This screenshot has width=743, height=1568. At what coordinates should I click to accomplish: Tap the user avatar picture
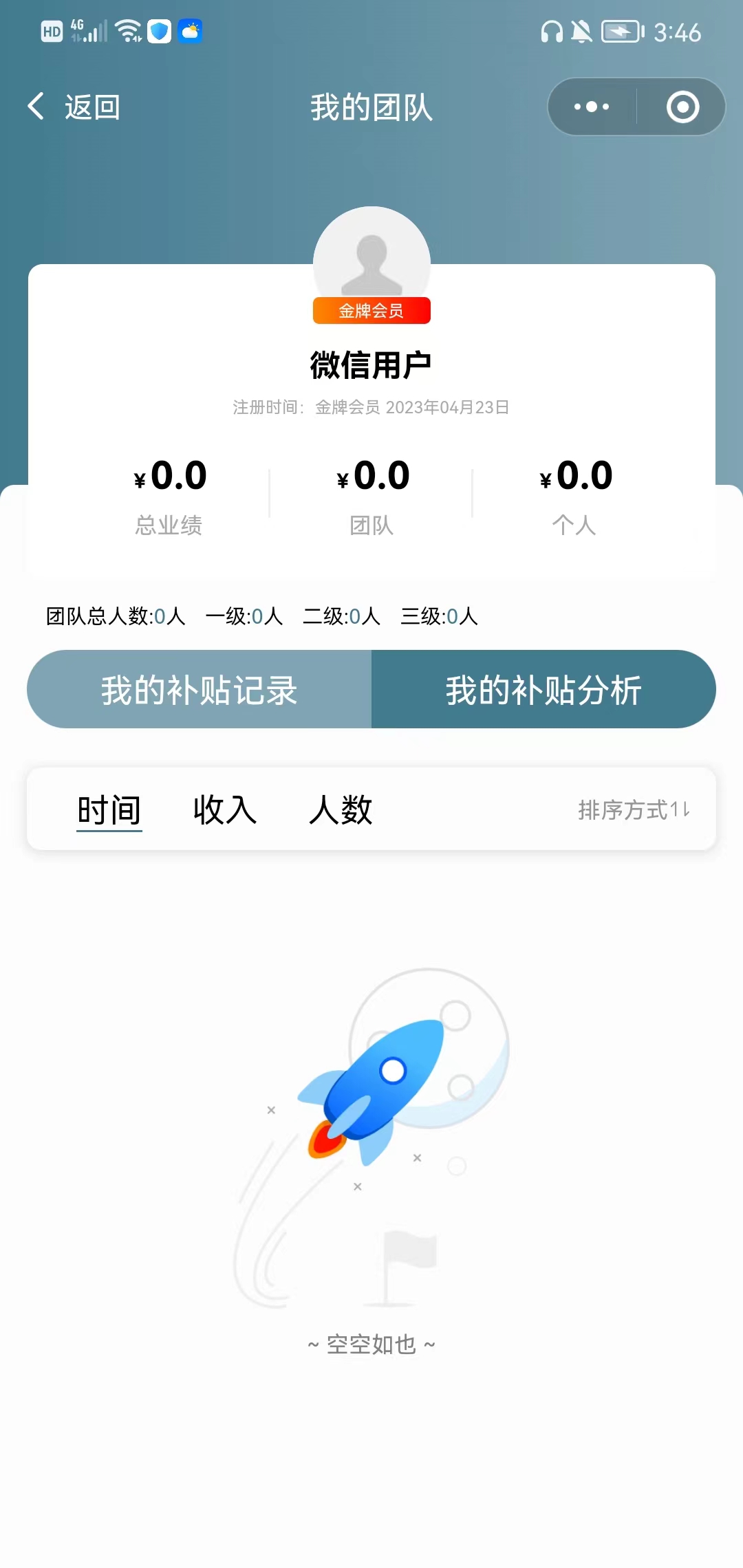(x=371, y=256)
